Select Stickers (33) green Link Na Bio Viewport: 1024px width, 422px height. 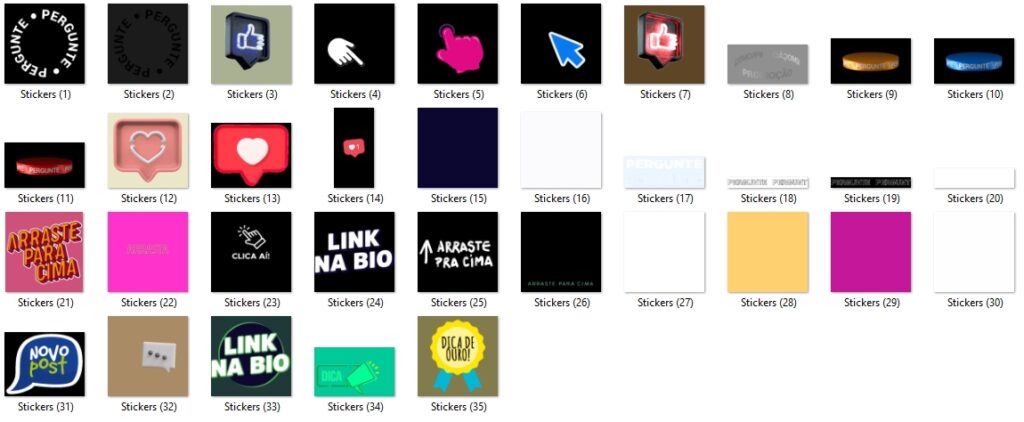tap(251, 356)
